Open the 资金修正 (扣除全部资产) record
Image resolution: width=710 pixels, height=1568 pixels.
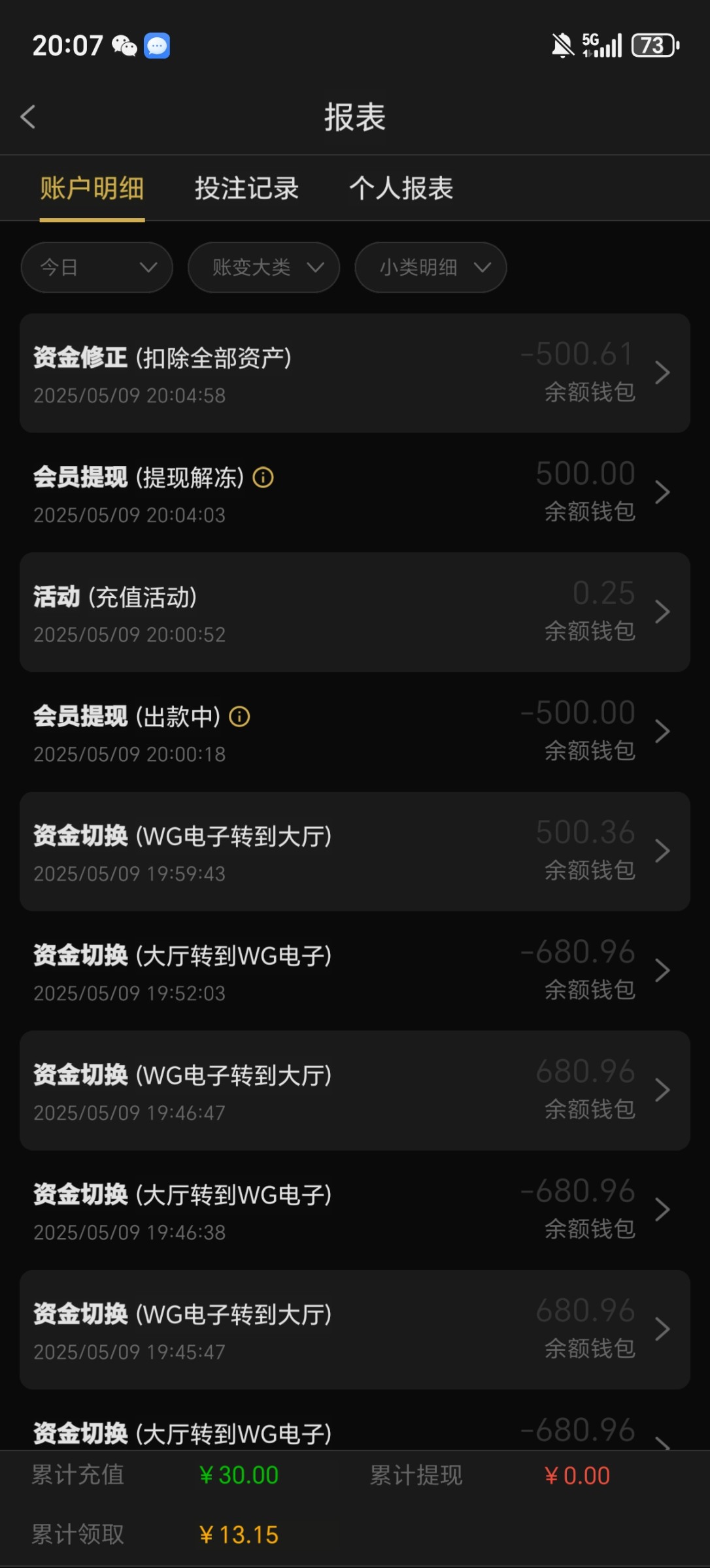pos(354,373)
